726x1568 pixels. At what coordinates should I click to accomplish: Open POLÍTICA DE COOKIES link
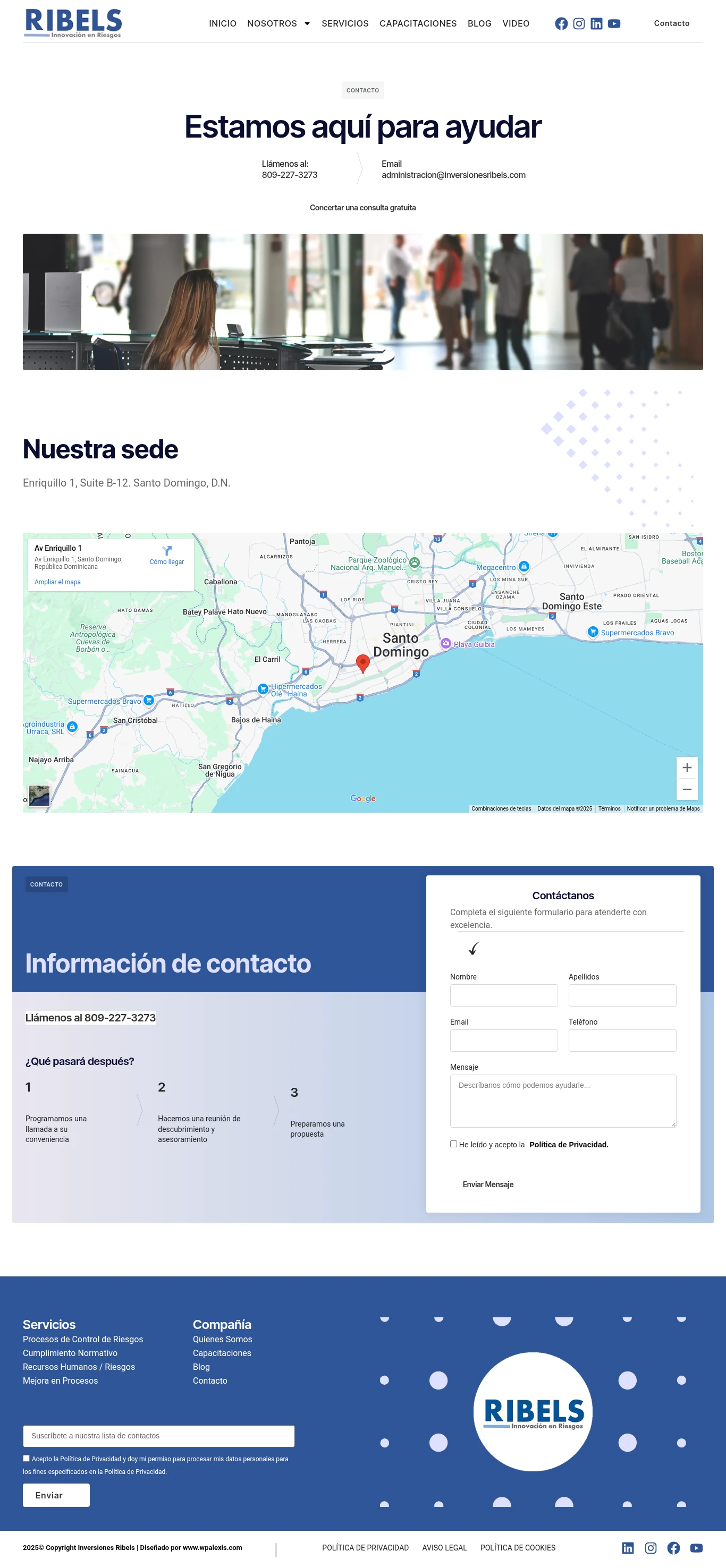[518, 1547]
